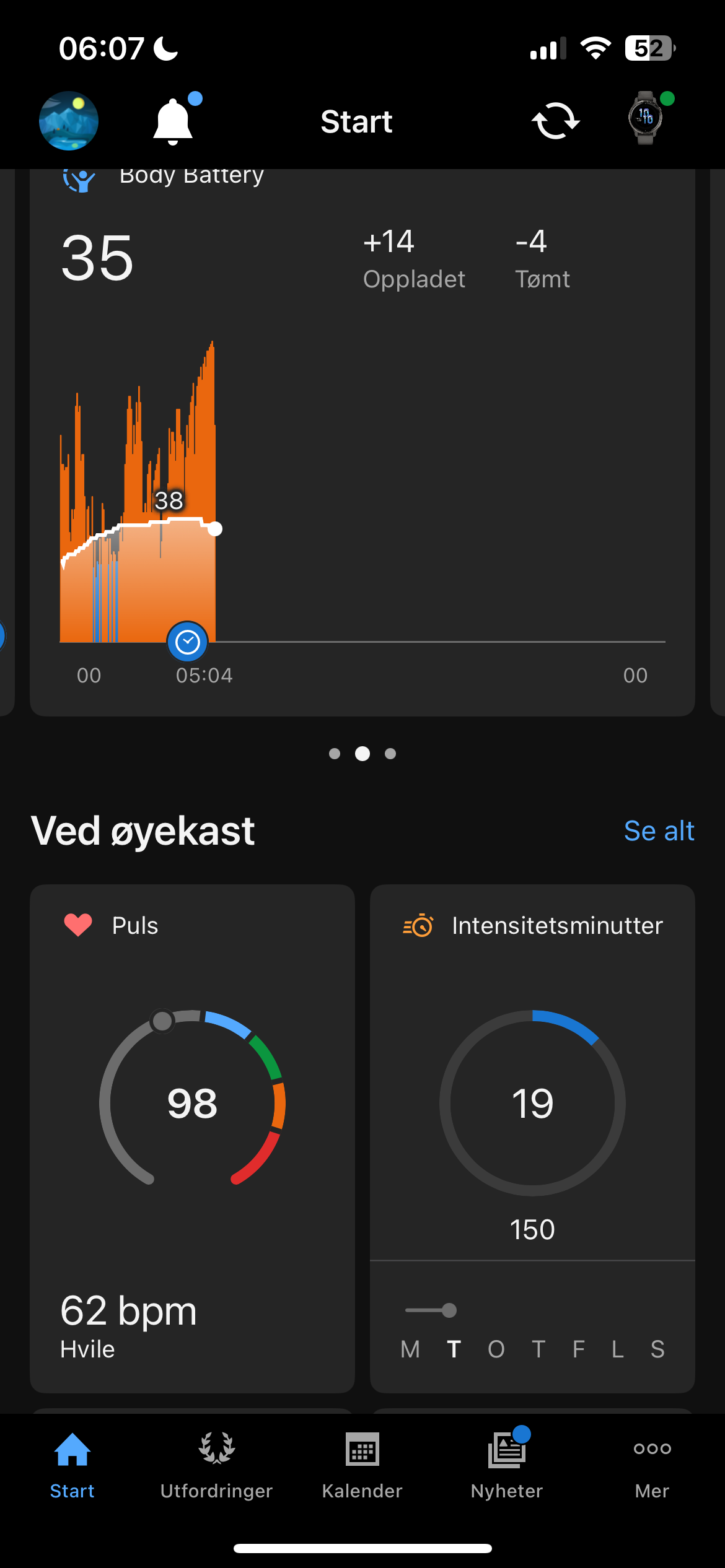
Task: Tap "Se alt" link
Action: pos(659,830)
